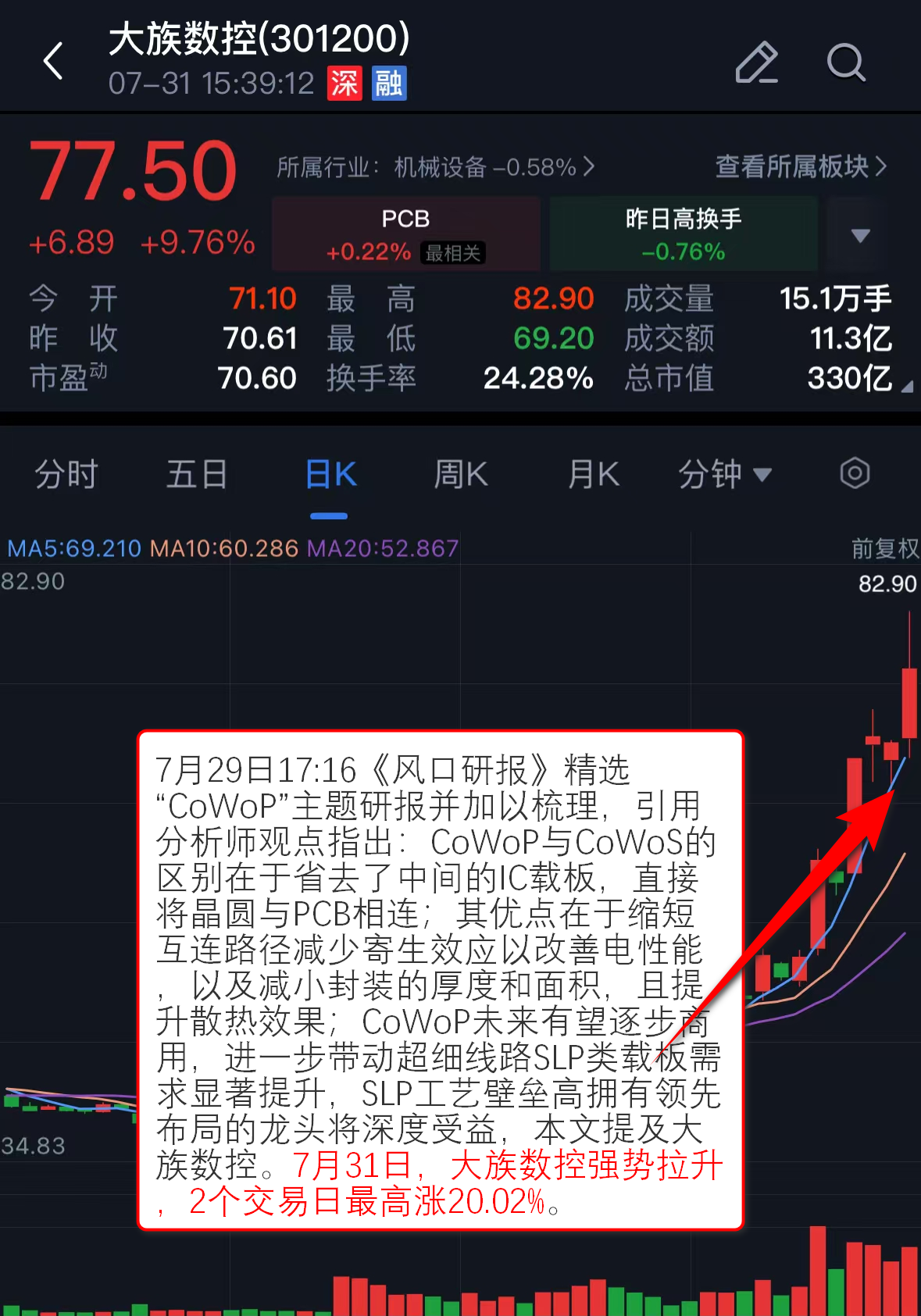Open 查看所属板块

coord(801,166)
